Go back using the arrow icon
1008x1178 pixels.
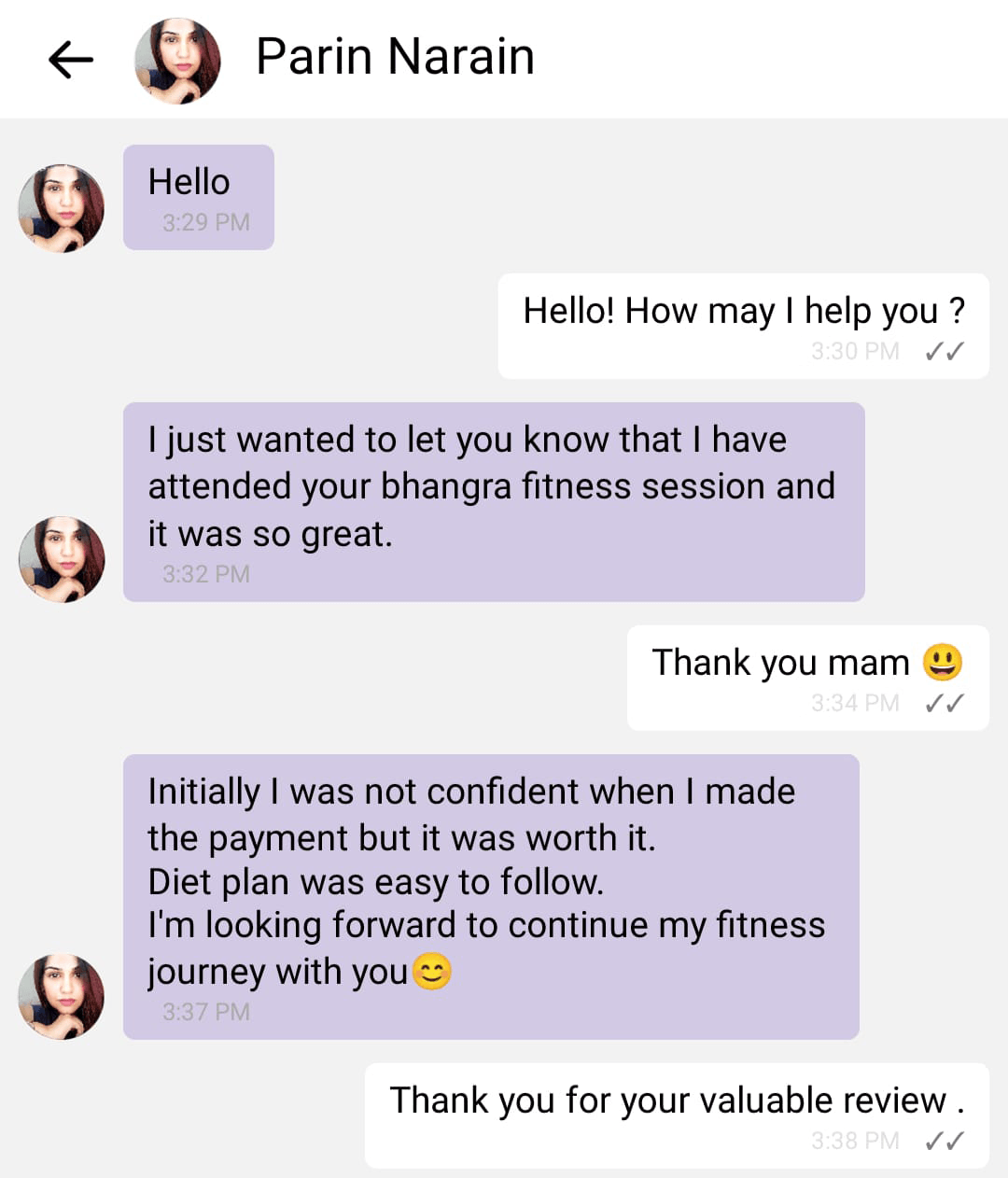(x=71, y=60)
